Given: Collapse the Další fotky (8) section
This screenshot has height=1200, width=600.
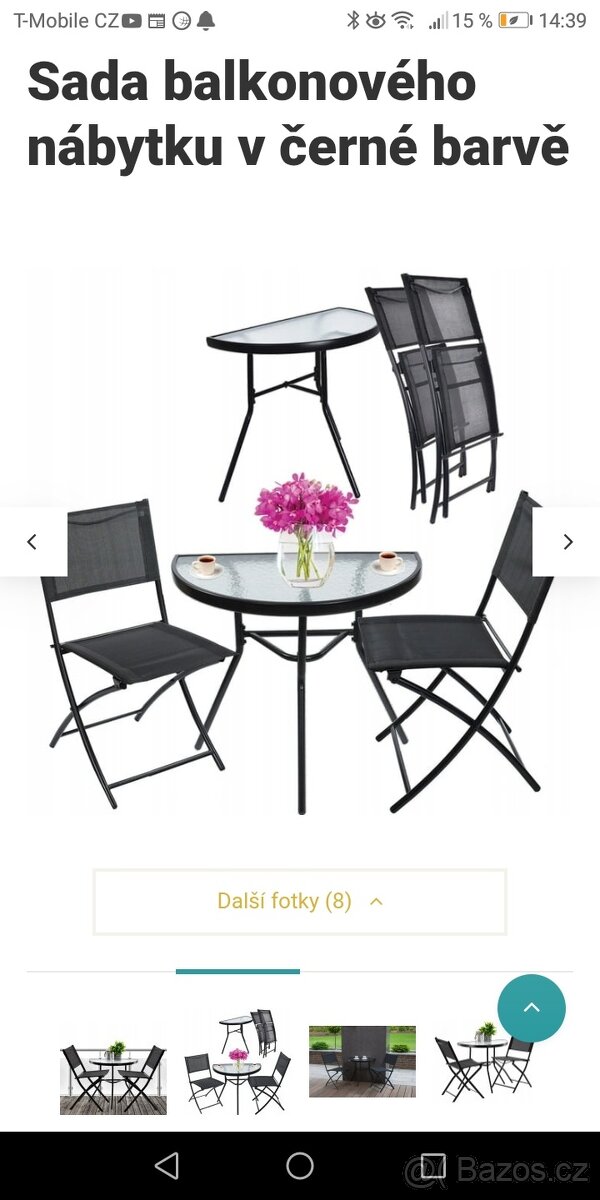Looking at the screenshot, I should coord(300,901).
